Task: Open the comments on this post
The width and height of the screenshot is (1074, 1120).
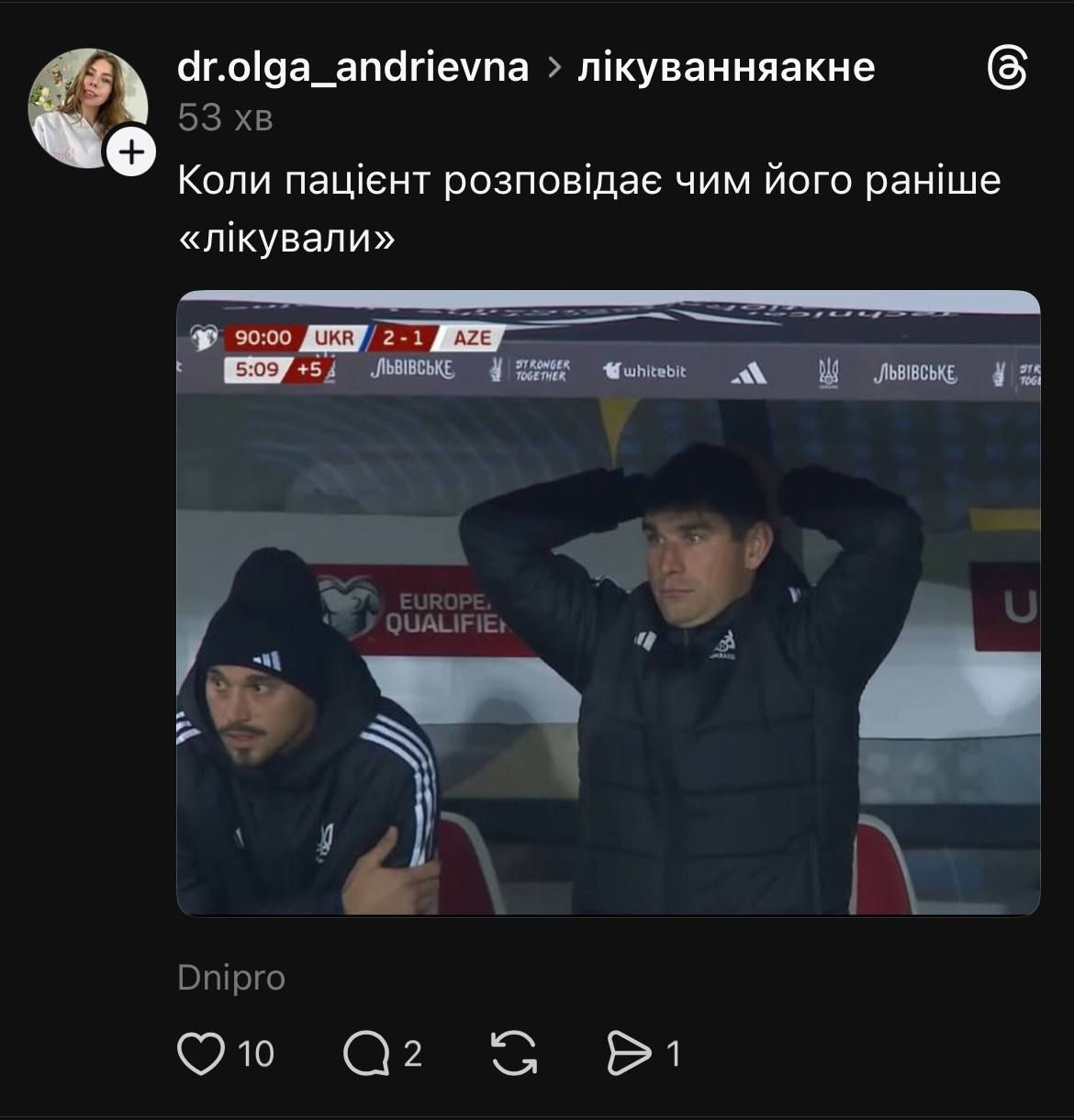Action: coord(366,1053)
